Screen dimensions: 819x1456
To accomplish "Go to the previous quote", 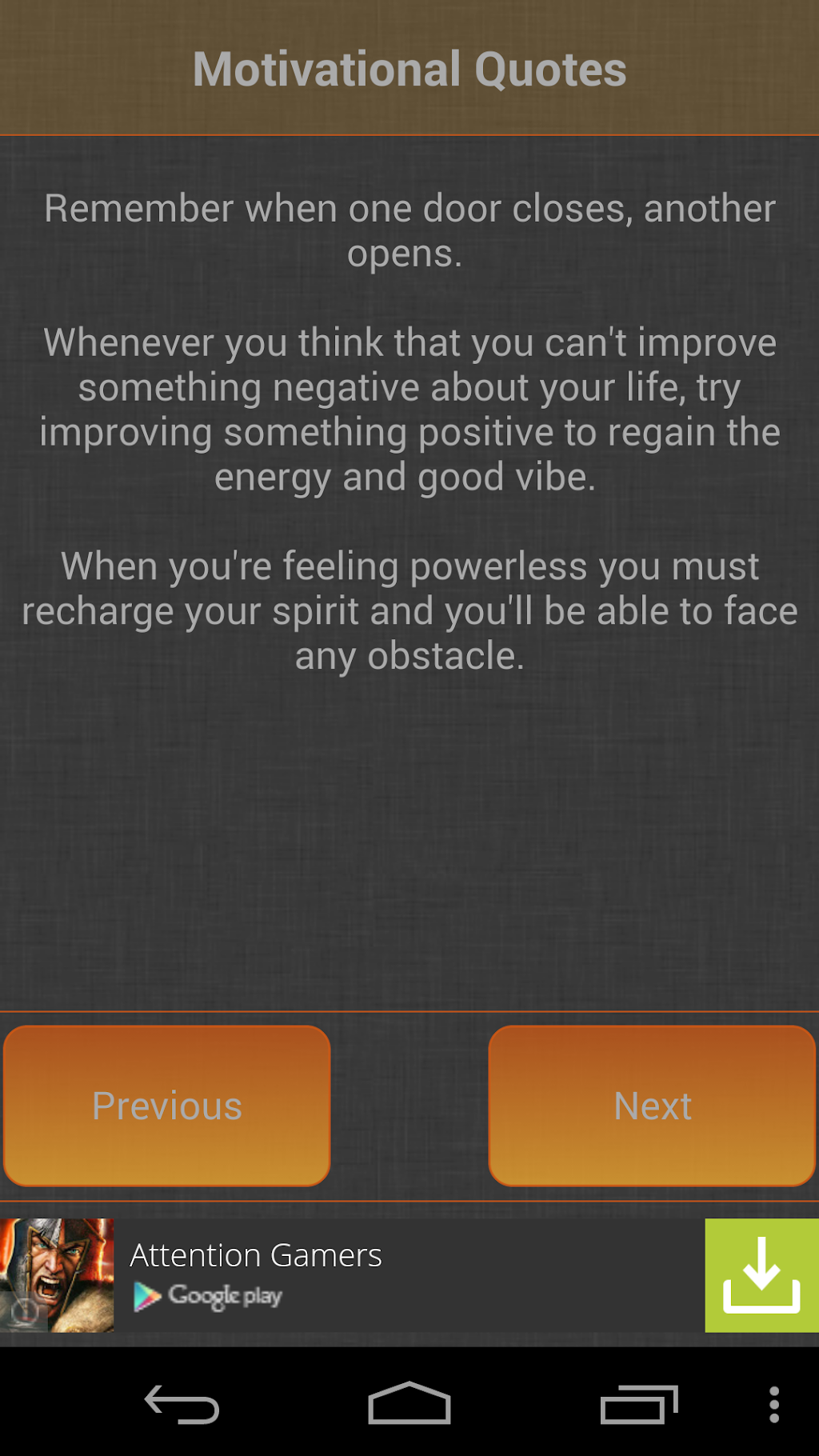I will 166,1106.
